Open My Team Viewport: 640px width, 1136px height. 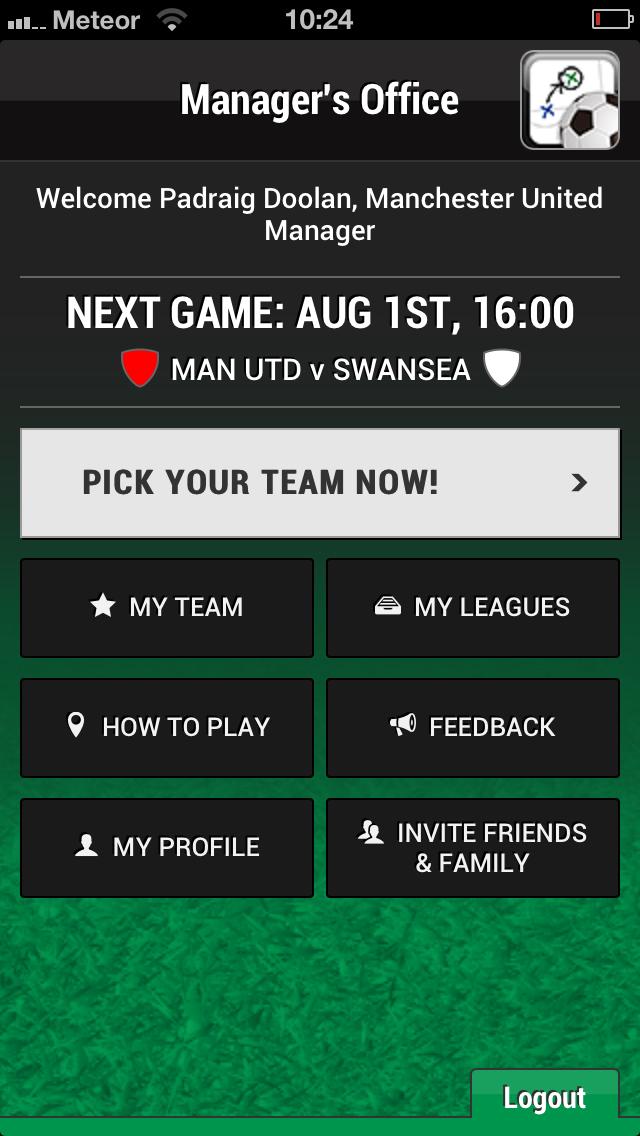(167, 607)
